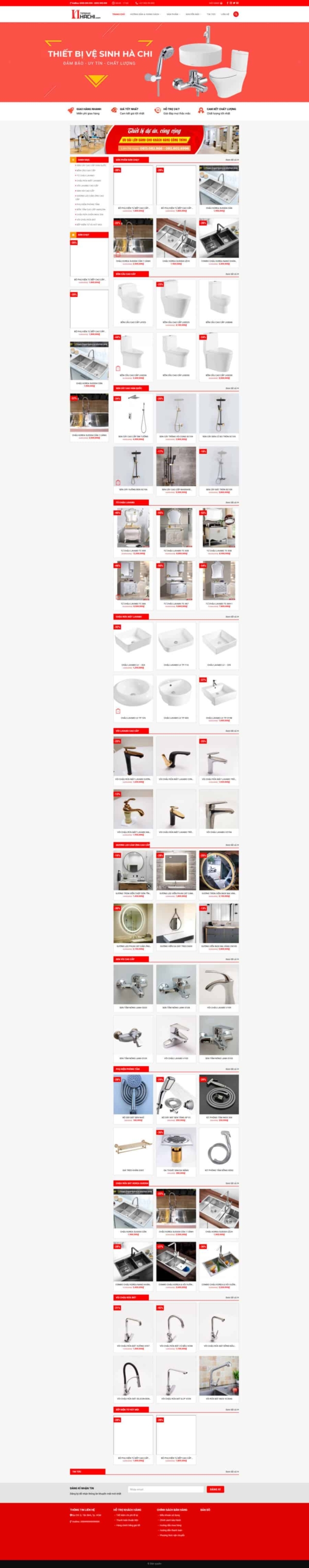Submit newsletter with Đăng Kí button

[x=215, y=1489]
